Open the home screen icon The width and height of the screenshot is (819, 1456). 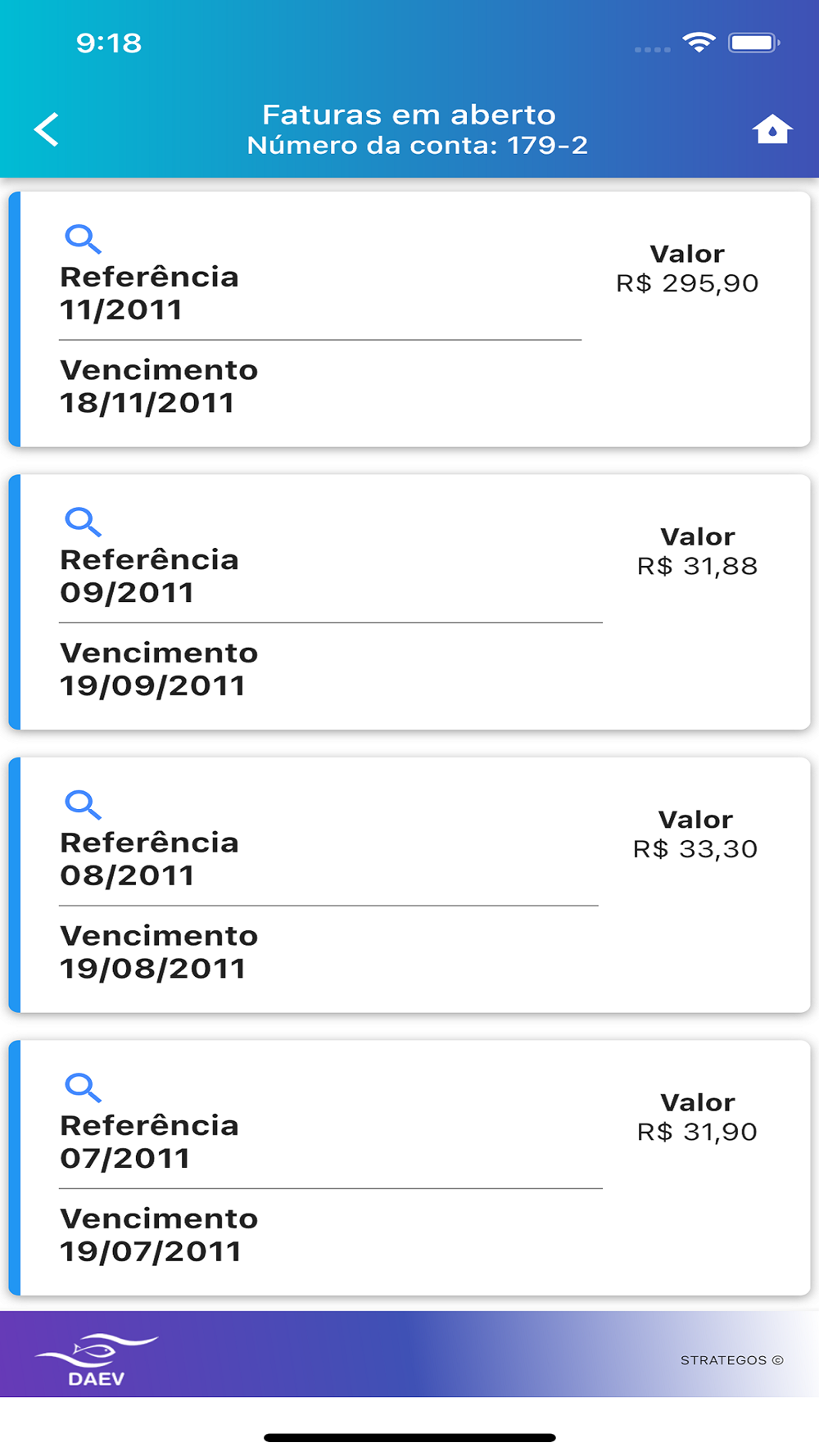pyautogui.click(x=771, y=129)
